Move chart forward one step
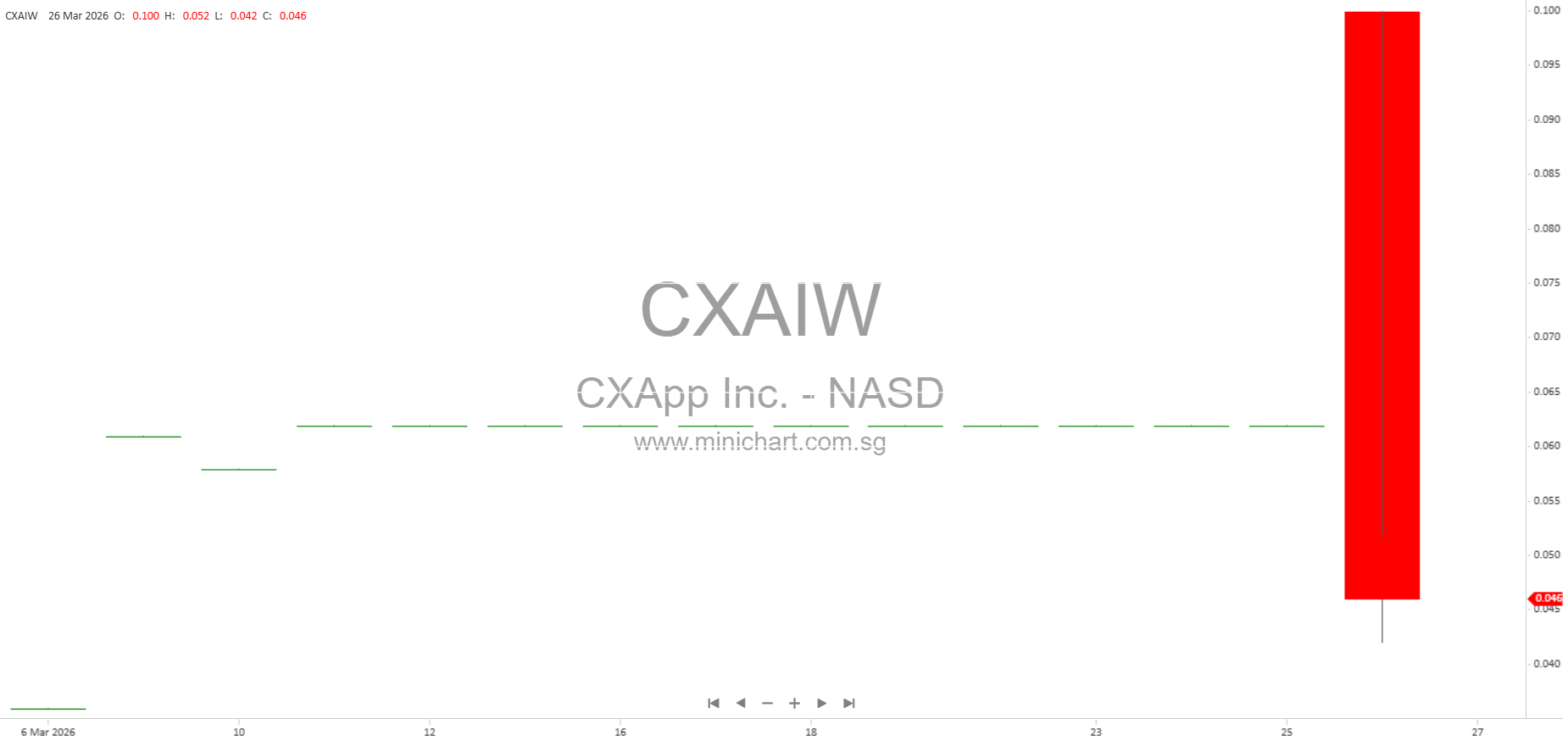 (821, 703)
